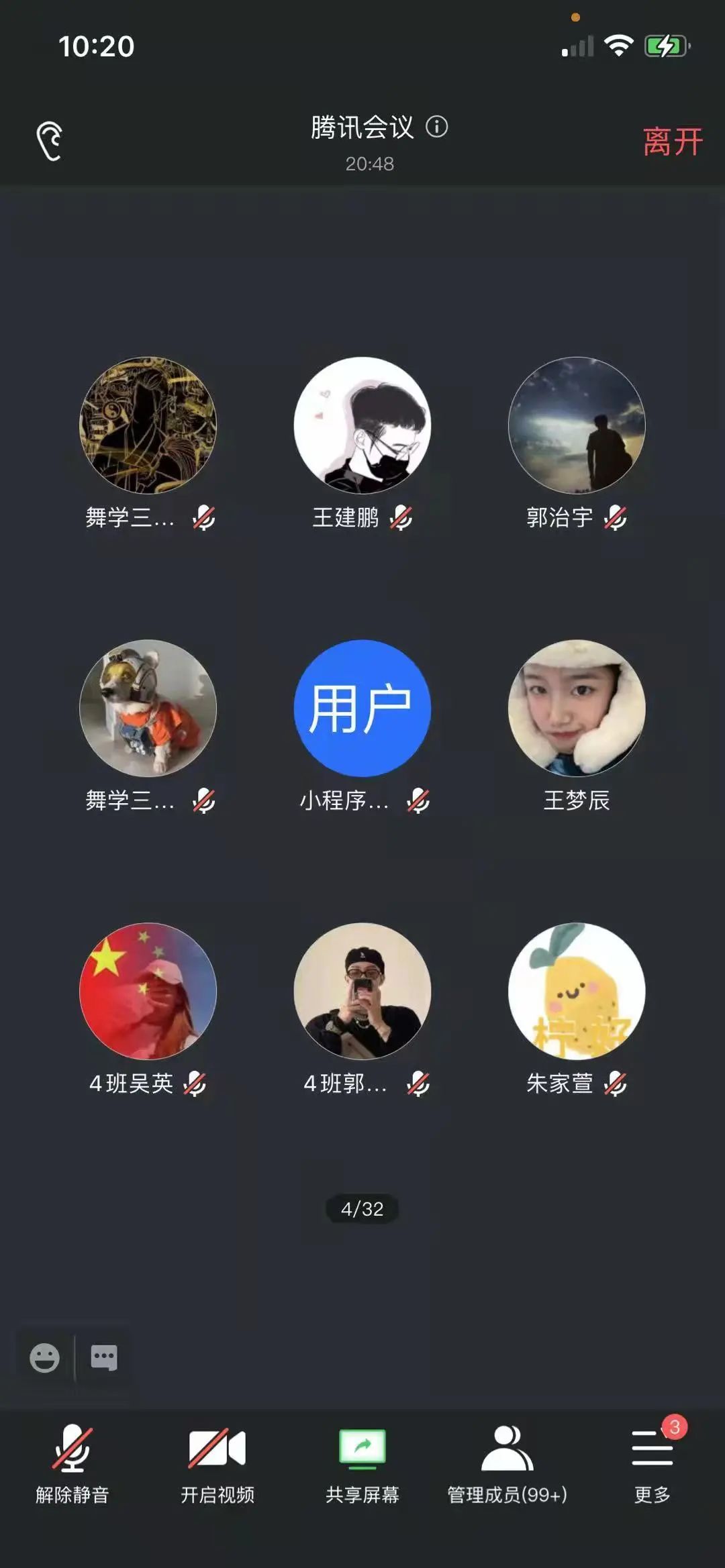Select participant 王建鹏
Viewport: 725px width, 1568px height.
click(362, 426)
